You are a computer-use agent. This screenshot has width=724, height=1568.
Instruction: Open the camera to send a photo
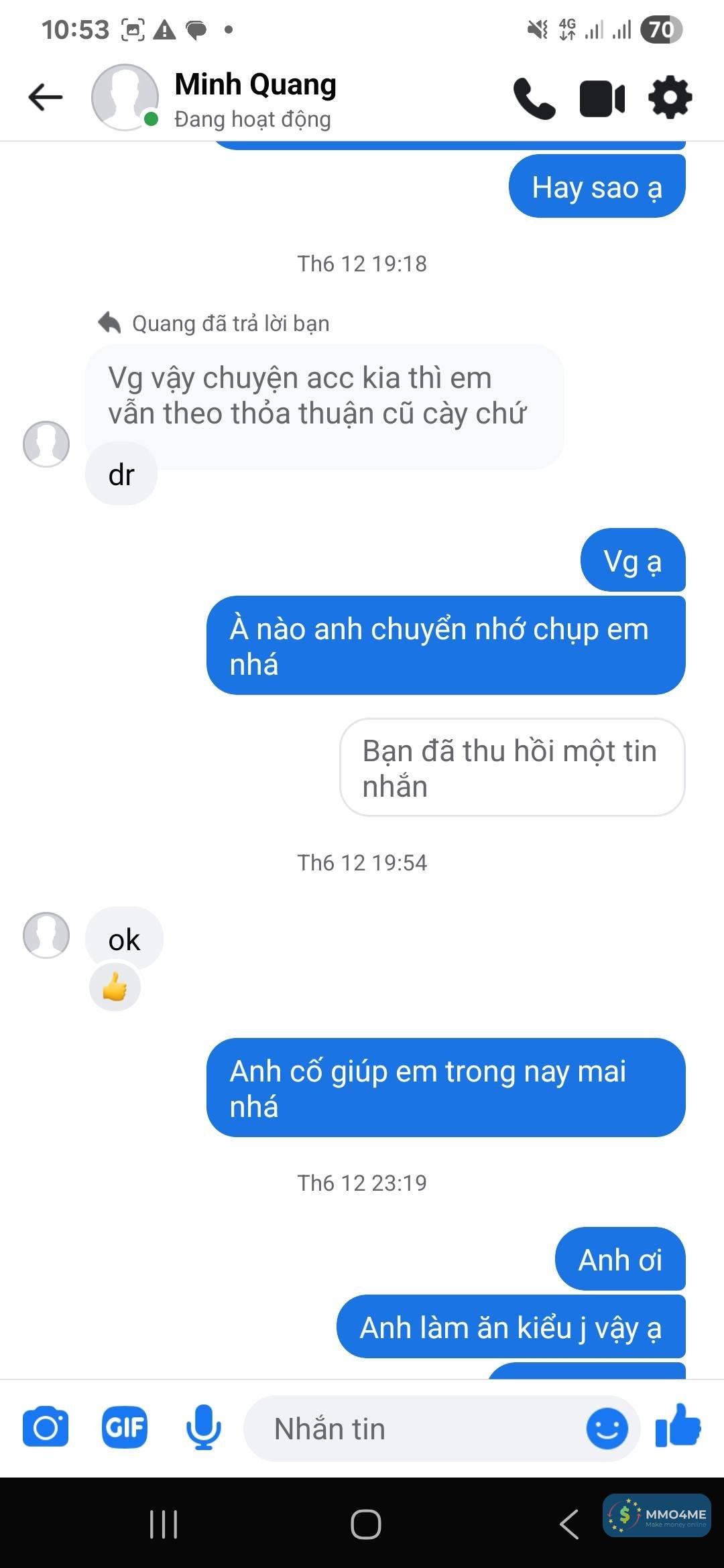[46, 1428]
